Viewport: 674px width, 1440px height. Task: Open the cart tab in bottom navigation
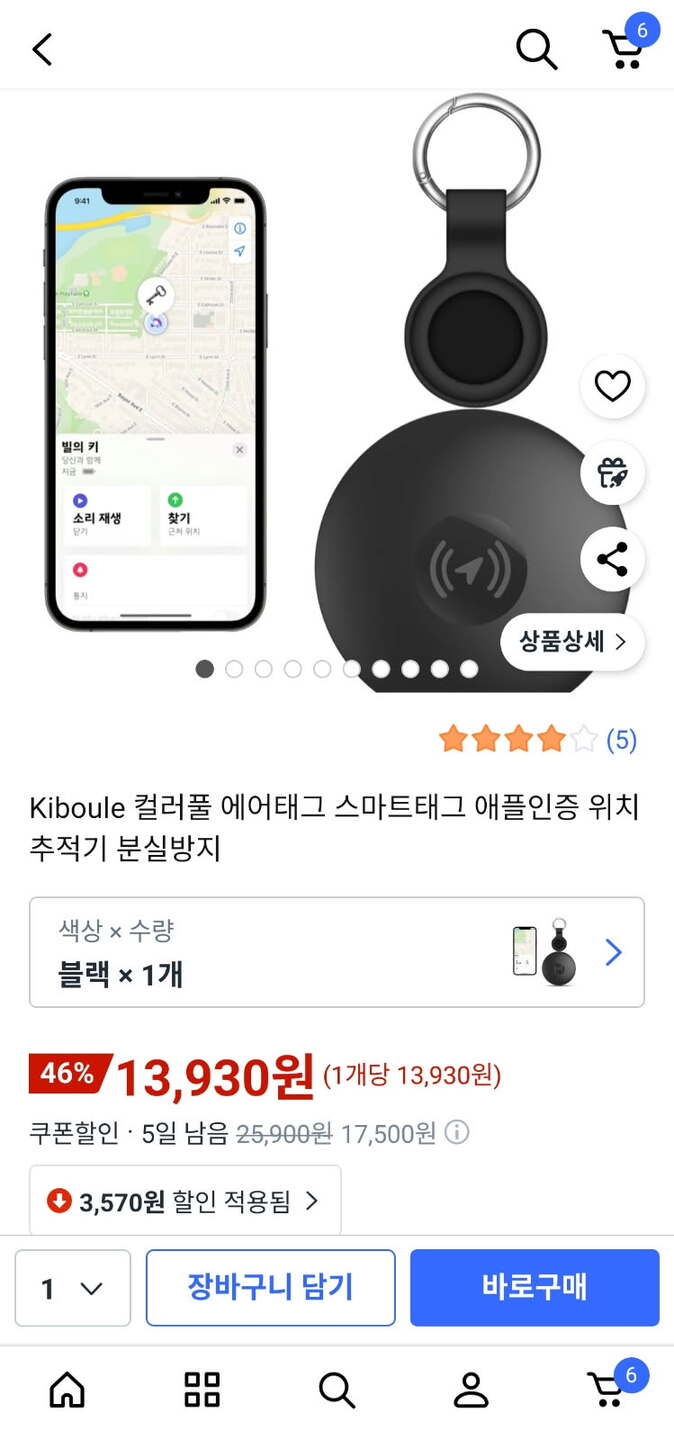[607, 1390]
